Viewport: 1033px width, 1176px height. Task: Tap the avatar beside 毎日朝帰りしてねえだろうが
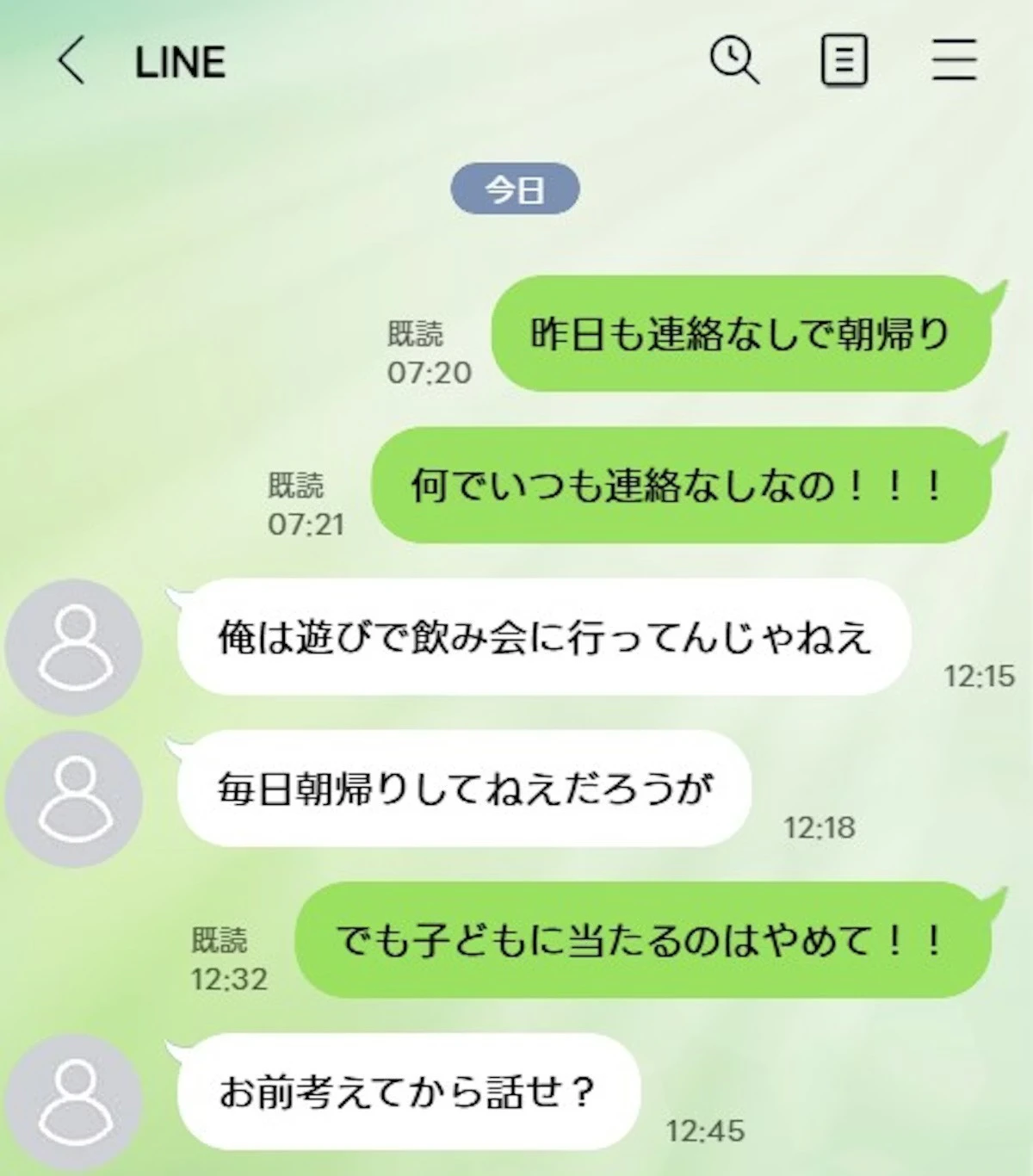point(74,799)
